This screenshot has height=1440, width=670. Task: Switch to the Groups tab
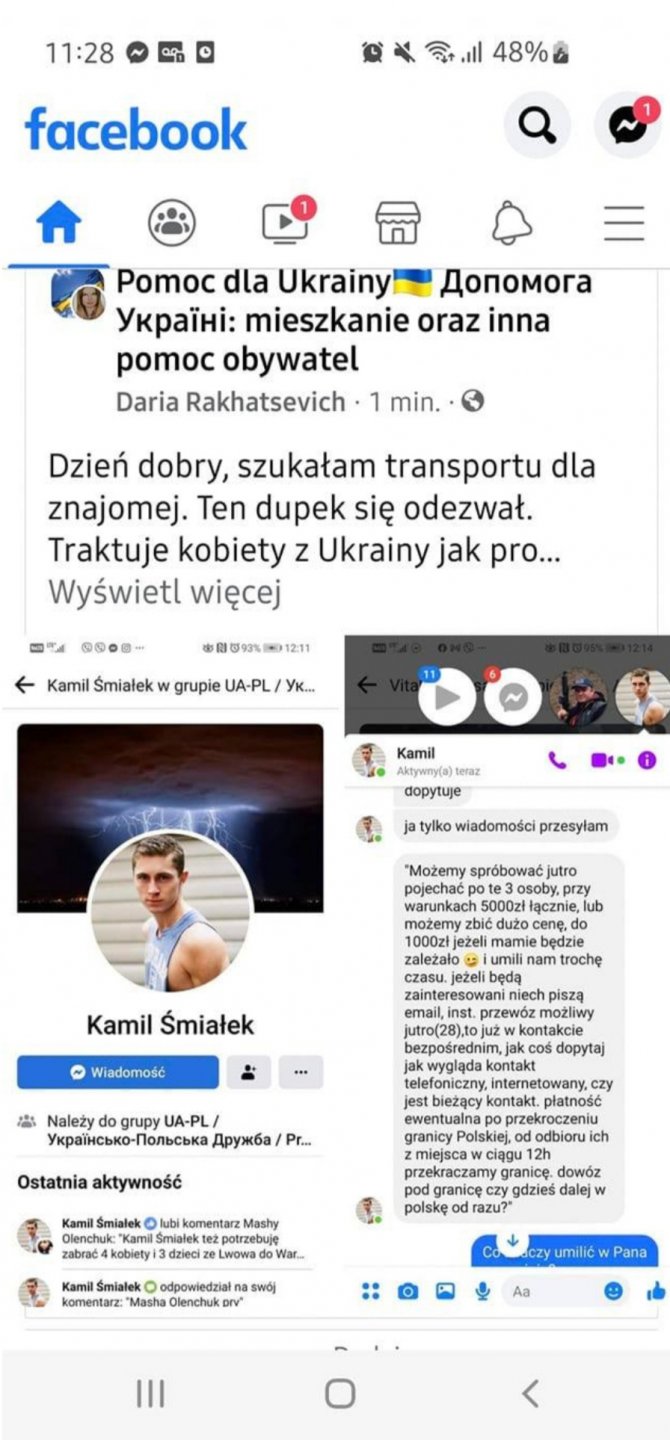coord(172,223)
